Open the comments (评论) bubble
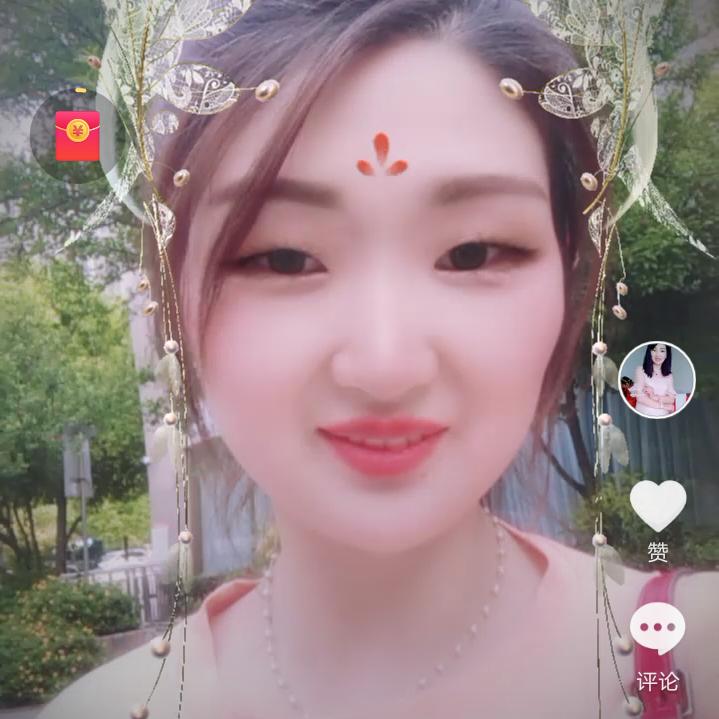 tap(657, 630)
